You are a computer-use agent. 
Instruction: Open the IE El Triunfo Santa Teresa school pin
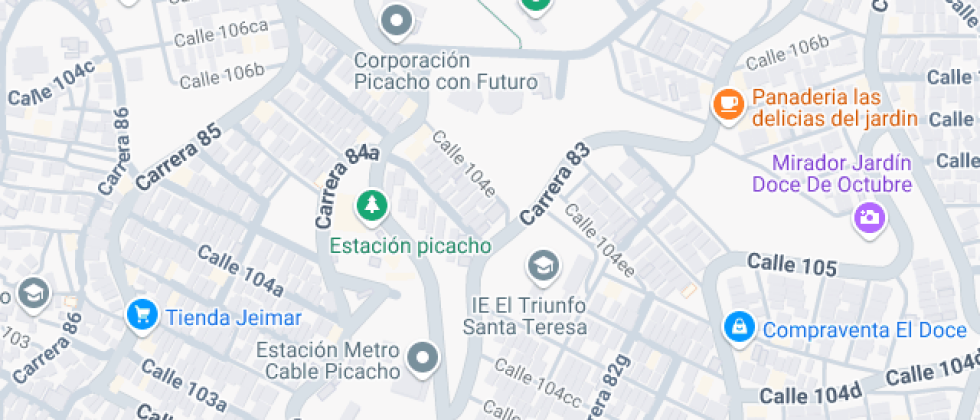tap(543, 266)
